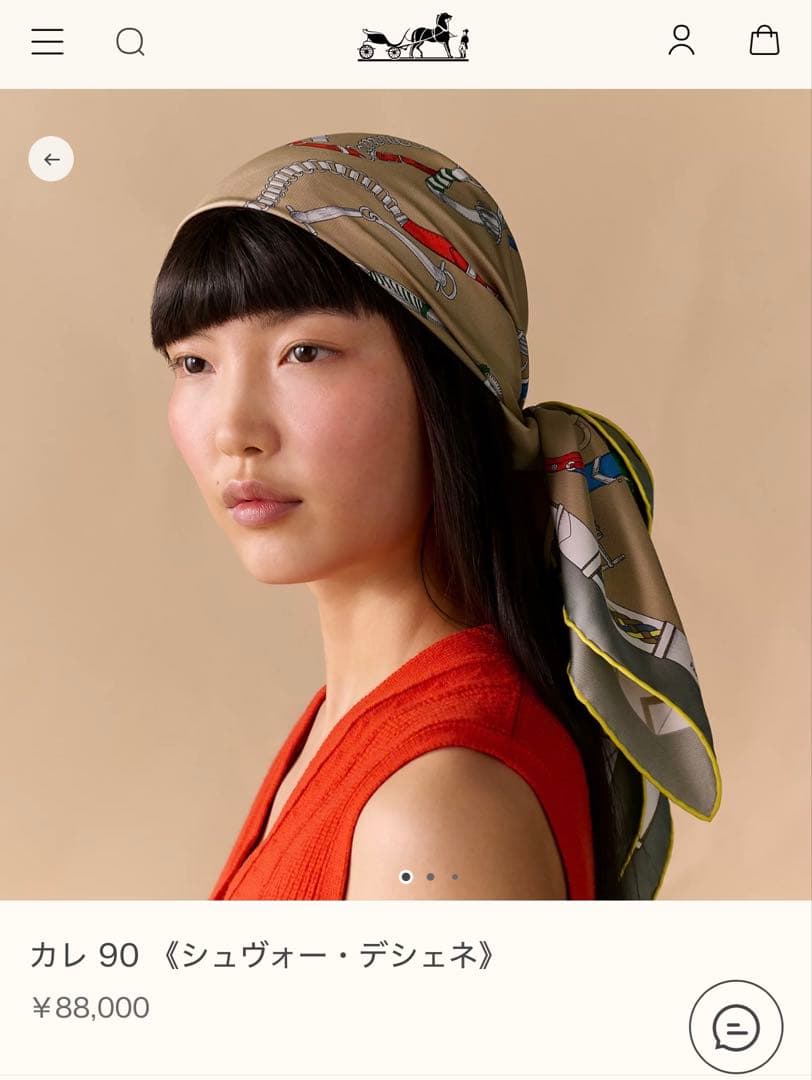
Task: Open the scarf product photo
Action: (406, 500)
